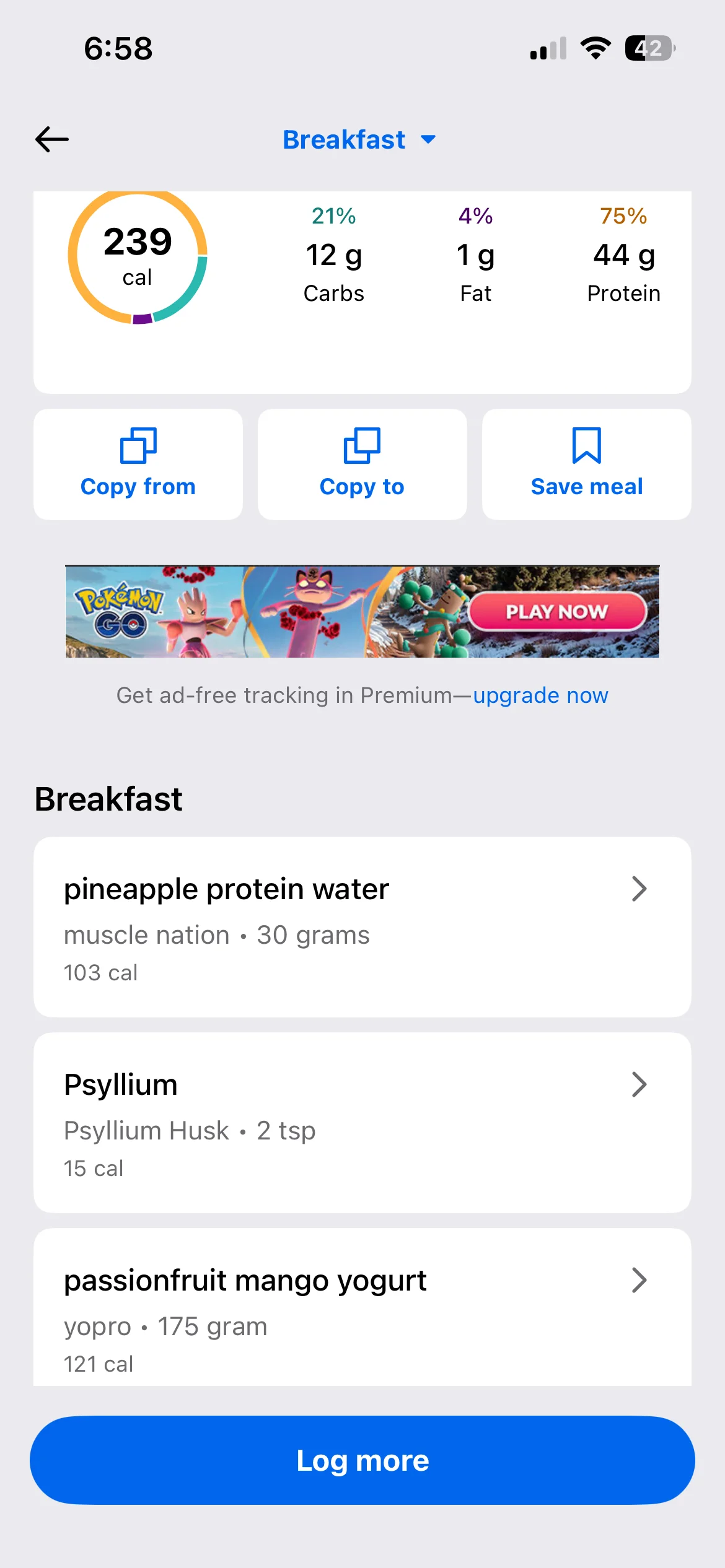Follow the upgrade now link
The height and width of the screenshot is (1568, 725).
click(x=540, y=695)
